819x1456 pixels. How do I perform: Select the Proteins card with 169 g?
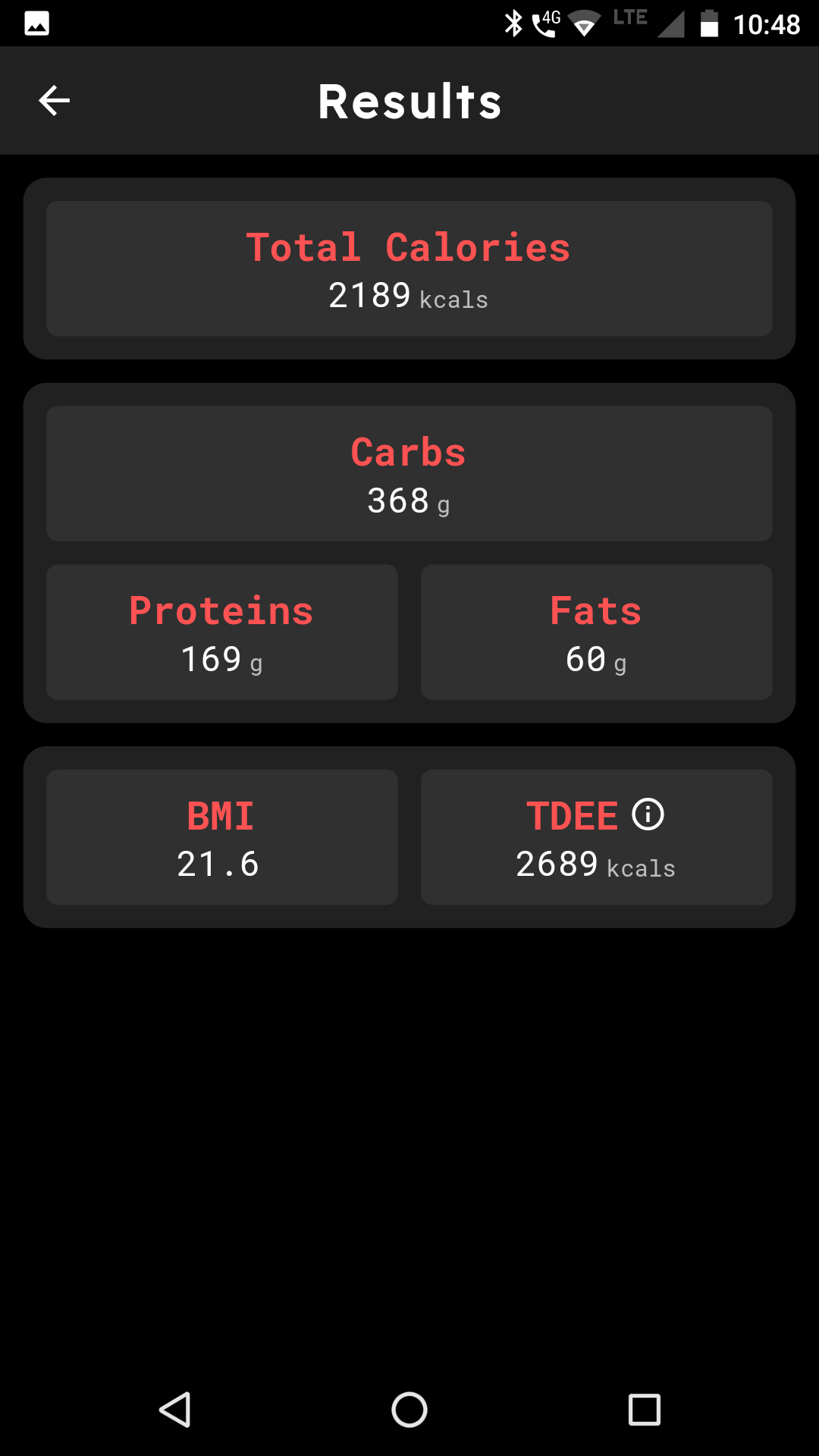tap(221, 632)
